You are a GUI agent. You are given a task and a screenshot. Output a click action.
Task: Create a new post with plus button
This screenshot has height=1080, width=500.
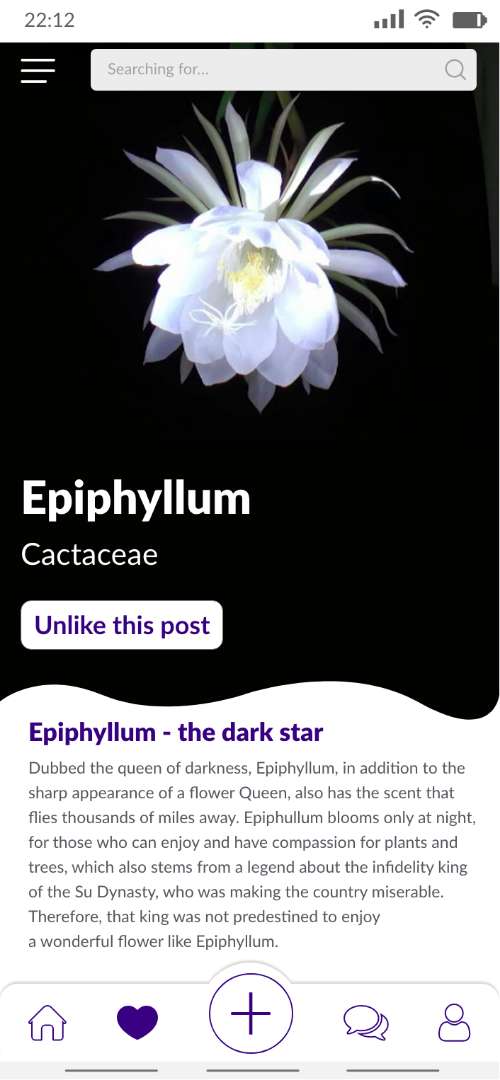[251, 1013]
